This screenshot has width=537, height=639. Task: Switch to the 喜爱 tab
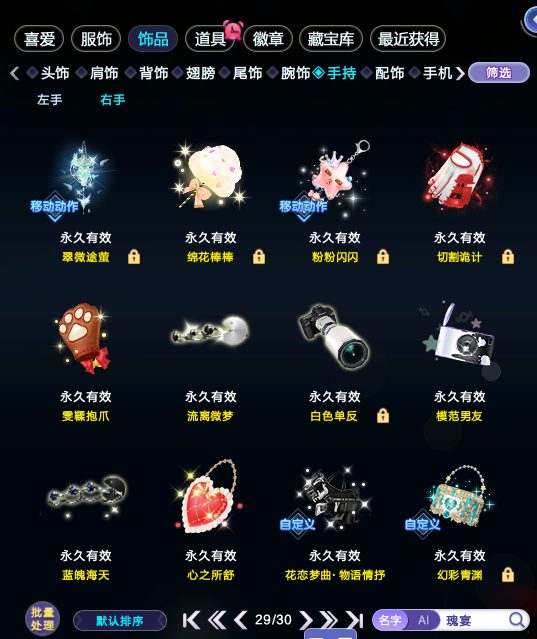click(x=39, y=39)
